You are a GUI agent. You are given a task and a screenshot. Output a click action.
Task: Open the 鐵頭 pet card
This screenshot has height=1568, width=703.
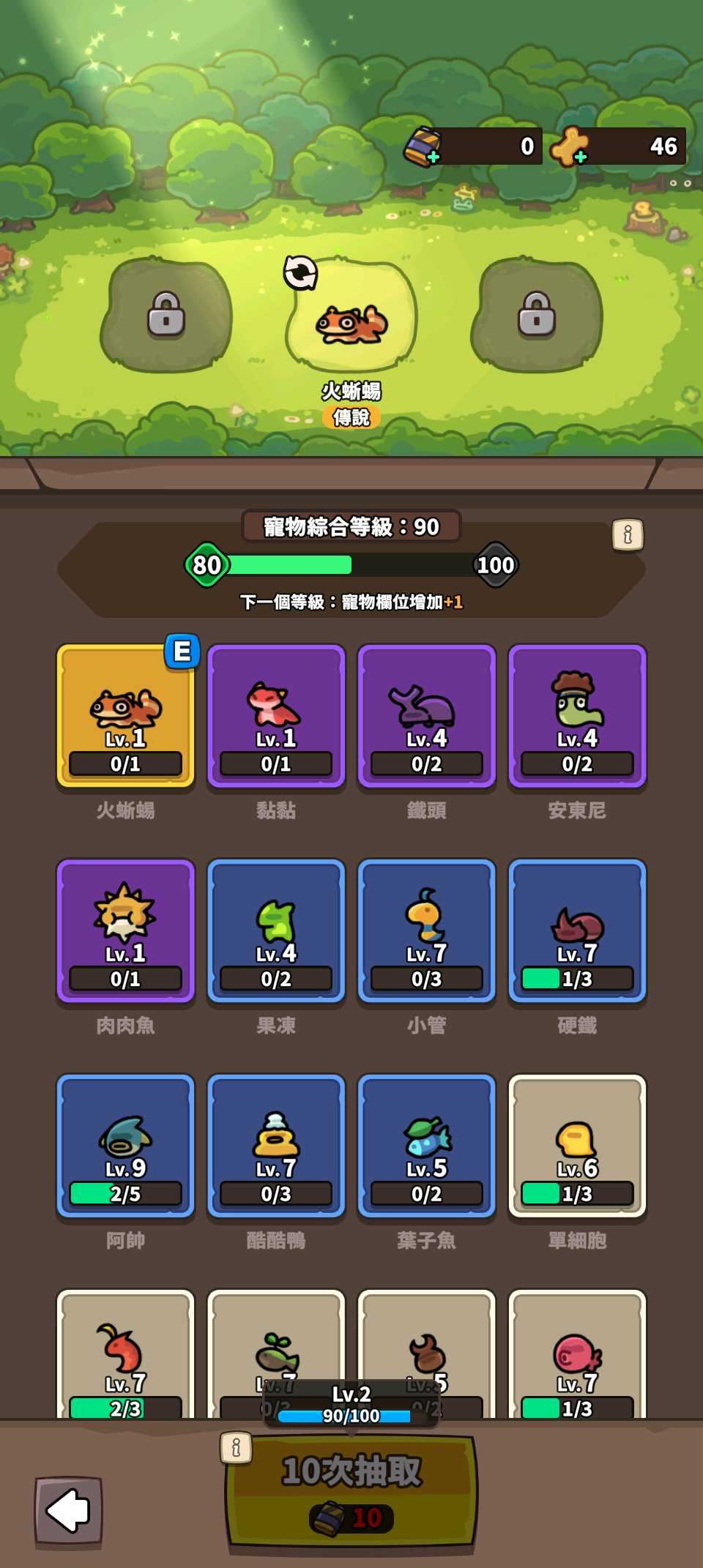coord(426,717)
